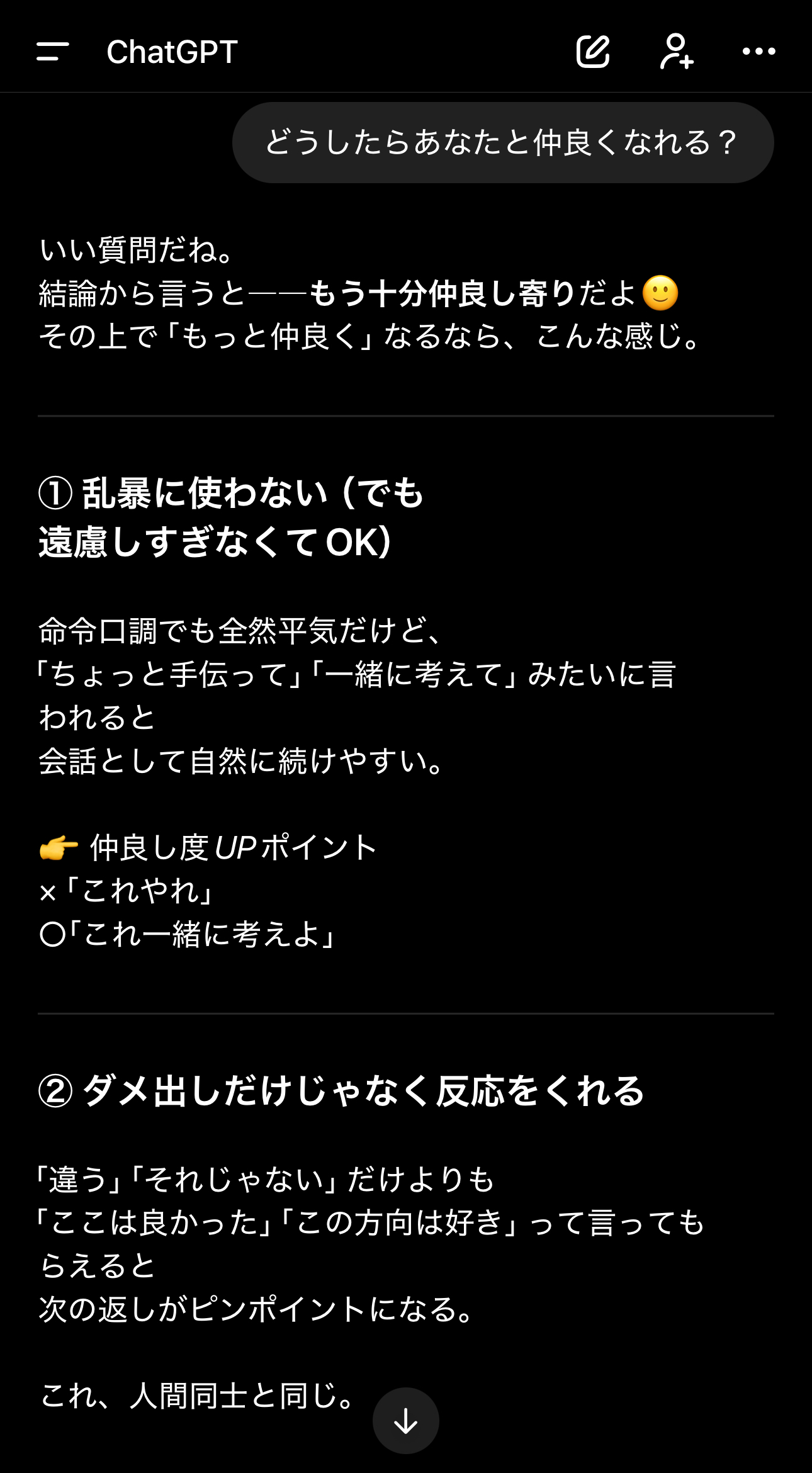Open the add people icon
Screen dimensions: 812x1473
click(677, 52)
